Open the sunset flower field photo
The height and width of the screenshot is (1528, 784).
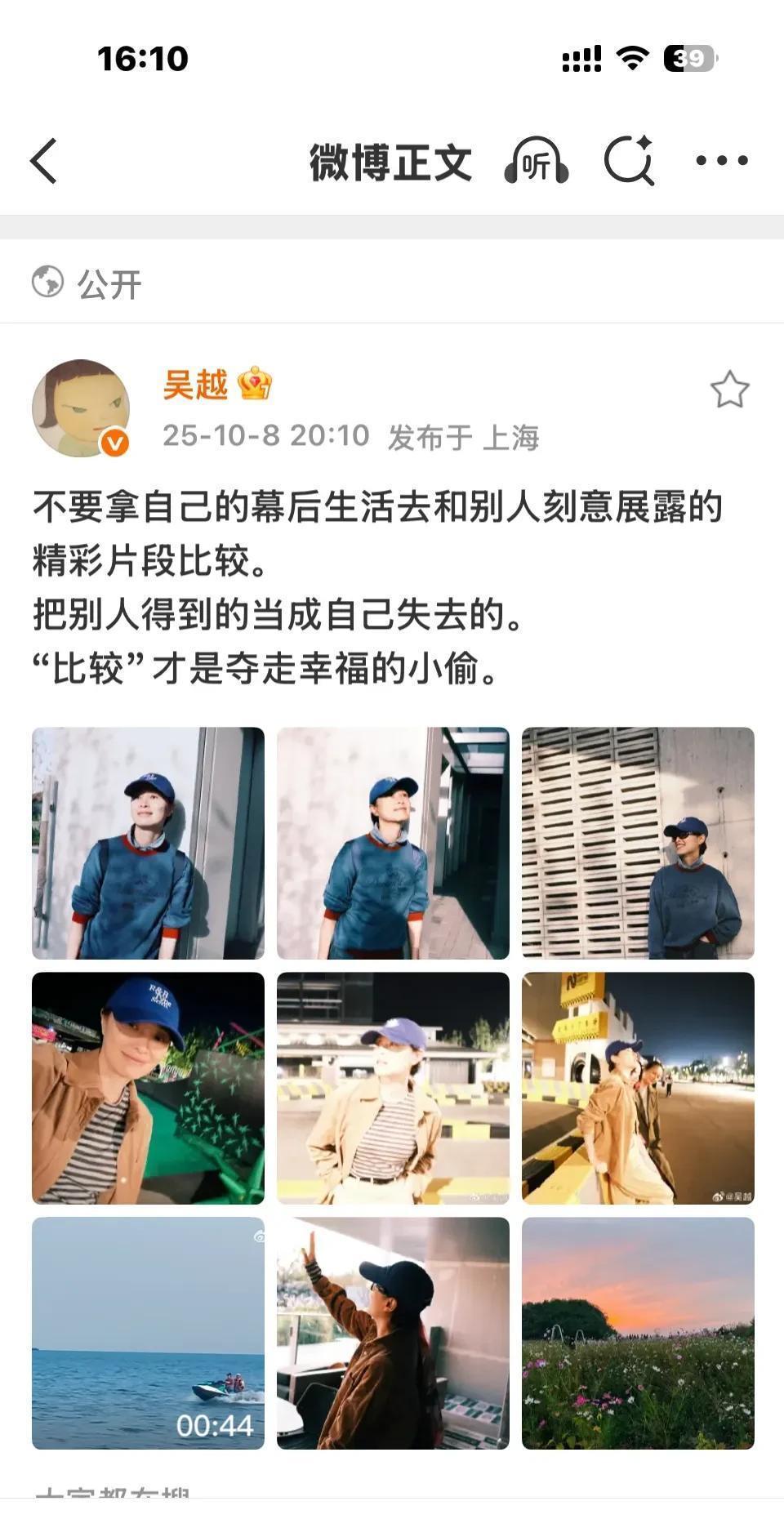(x=638, y=1333)
